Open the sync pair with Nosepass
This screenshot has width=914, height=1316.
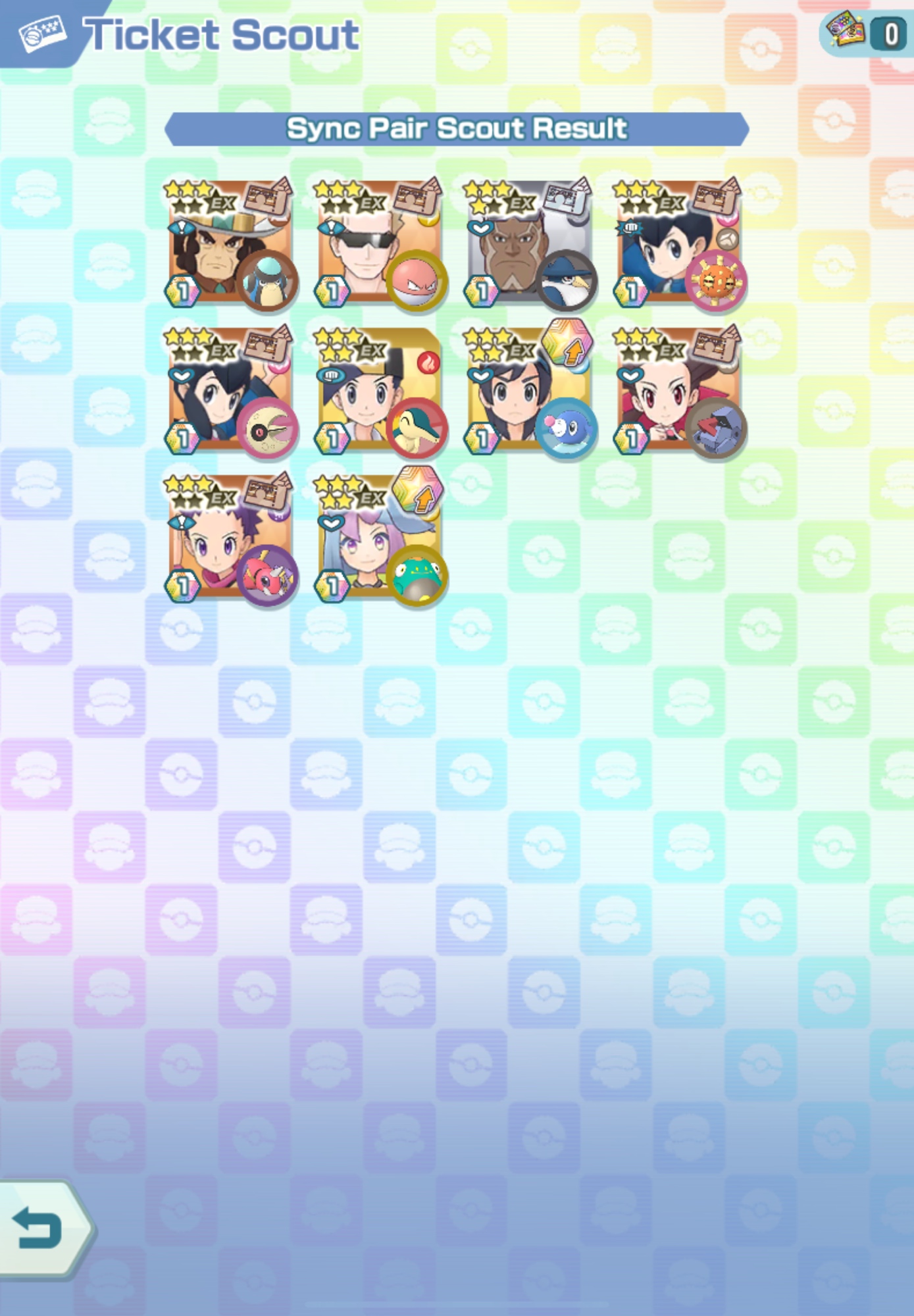678,392
